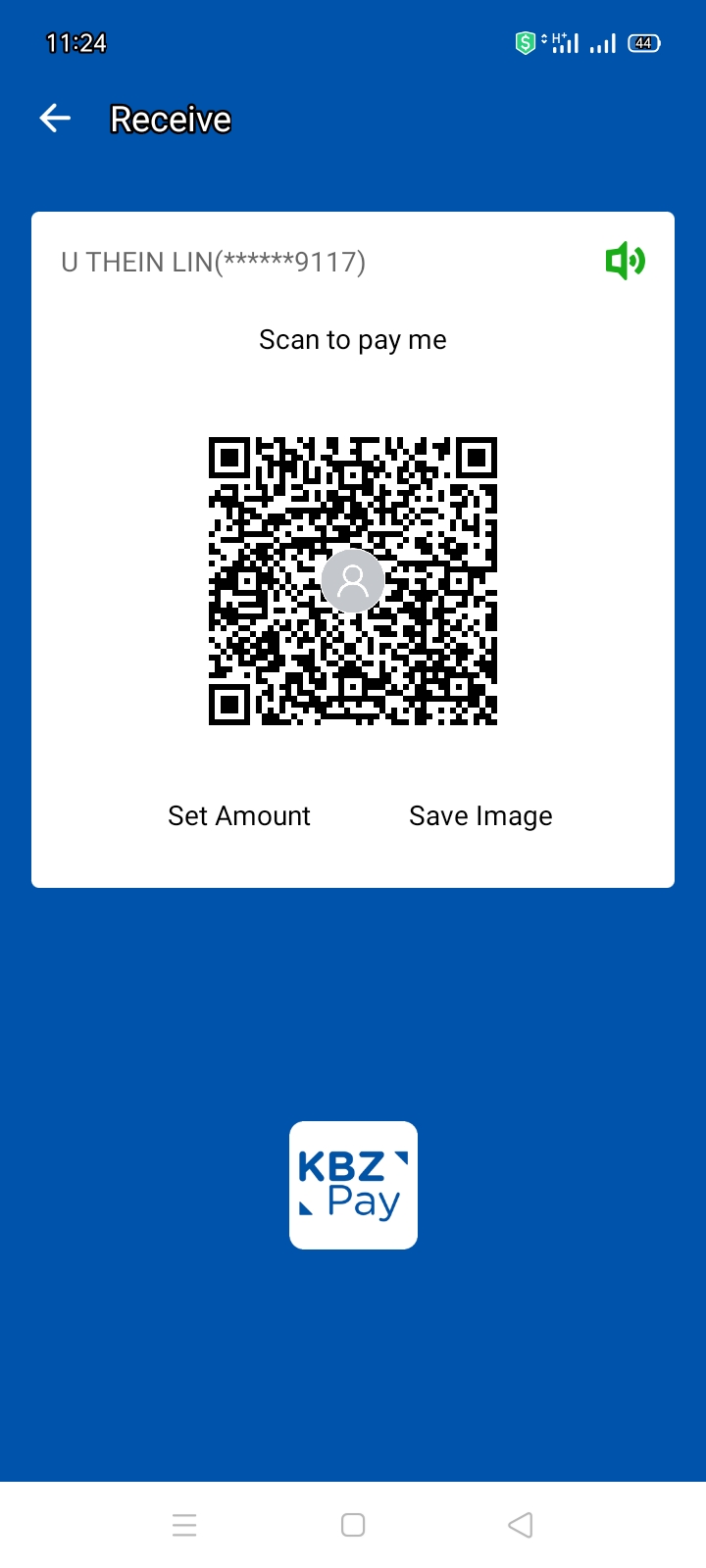The height and width of the screenshot is (1568, 706).
Task: Go to the phone's home screen
Action: point(353,1525)
